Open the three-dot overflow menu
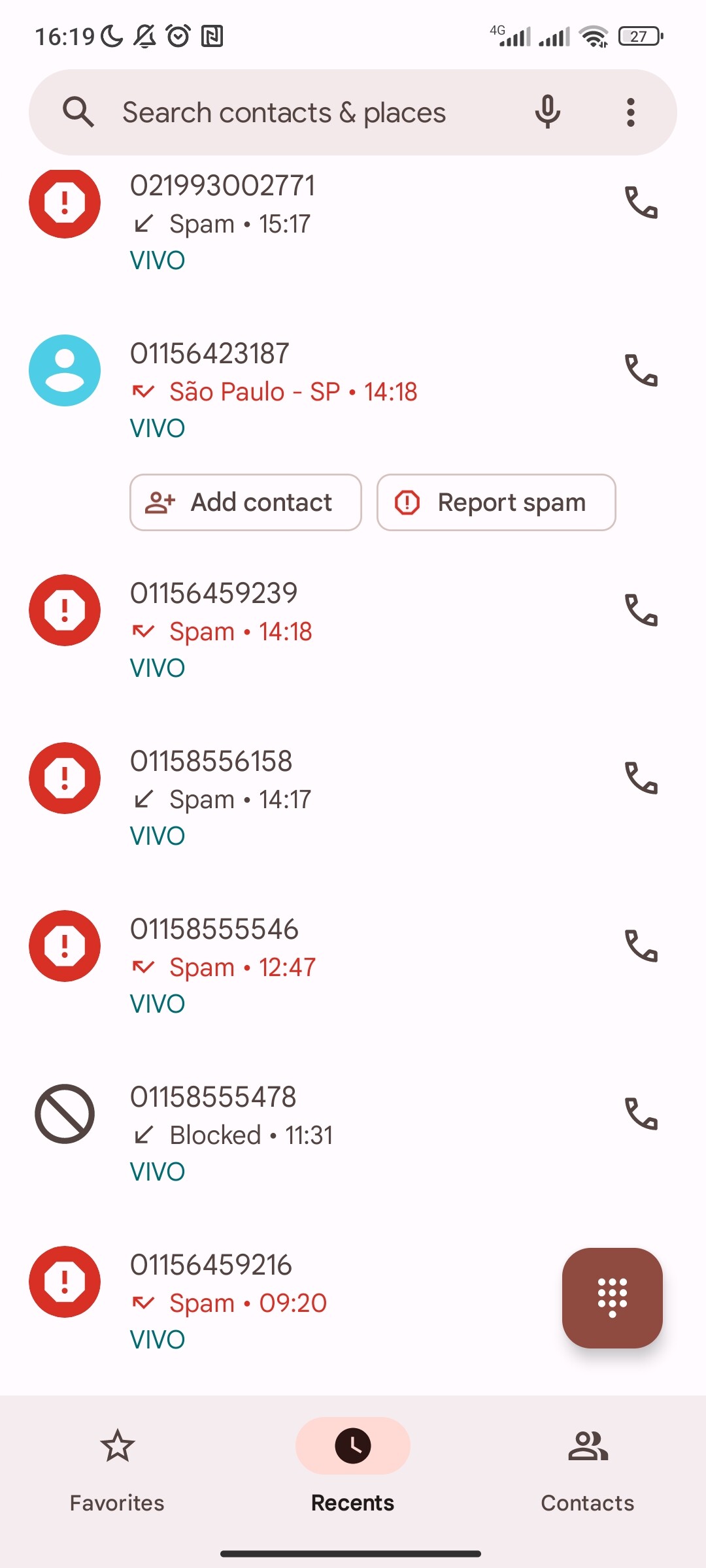This screenshot has width=706, height=1568. [x=630, y=112]
